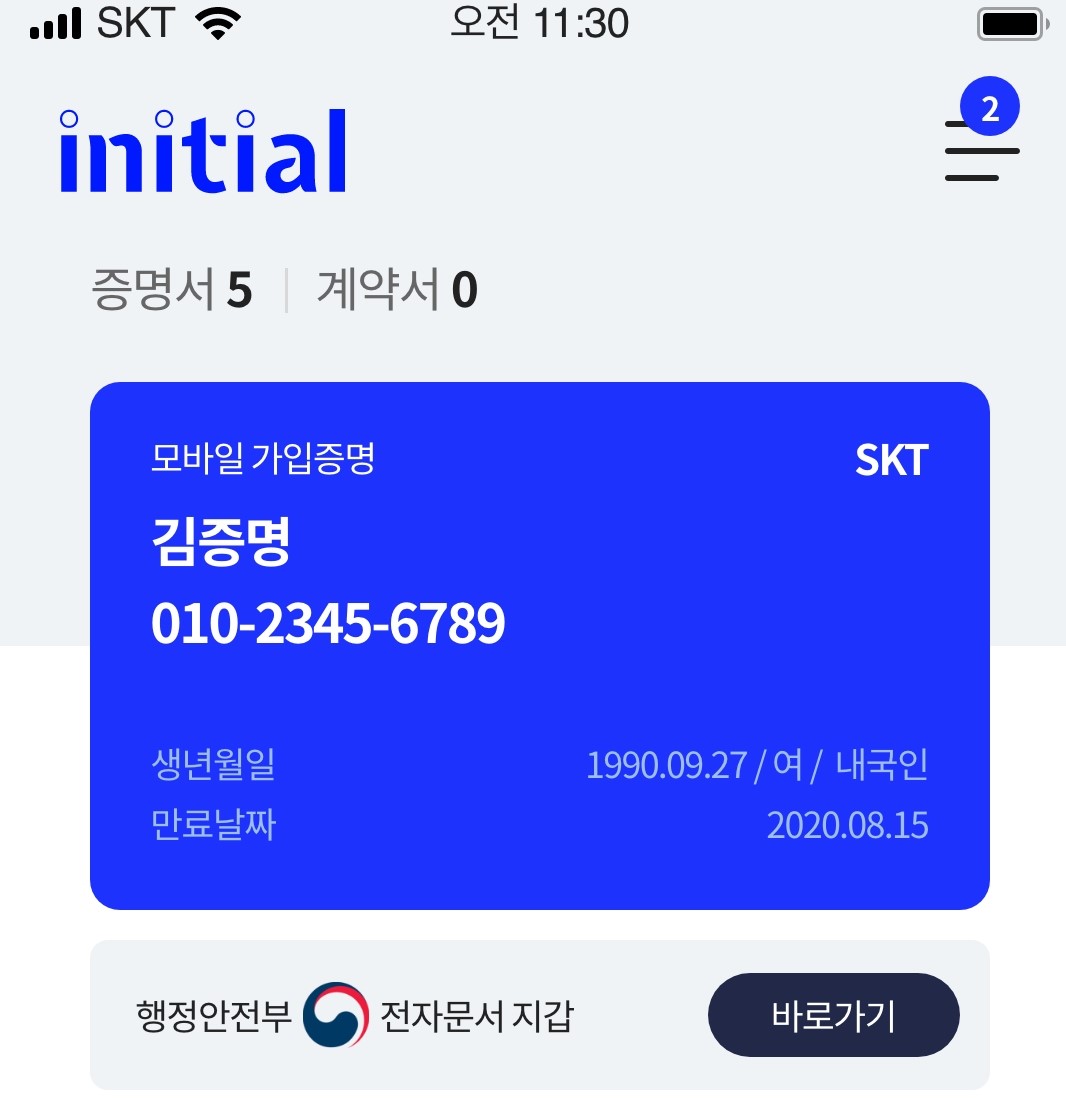Open the initial app logo

click(200, 152)
